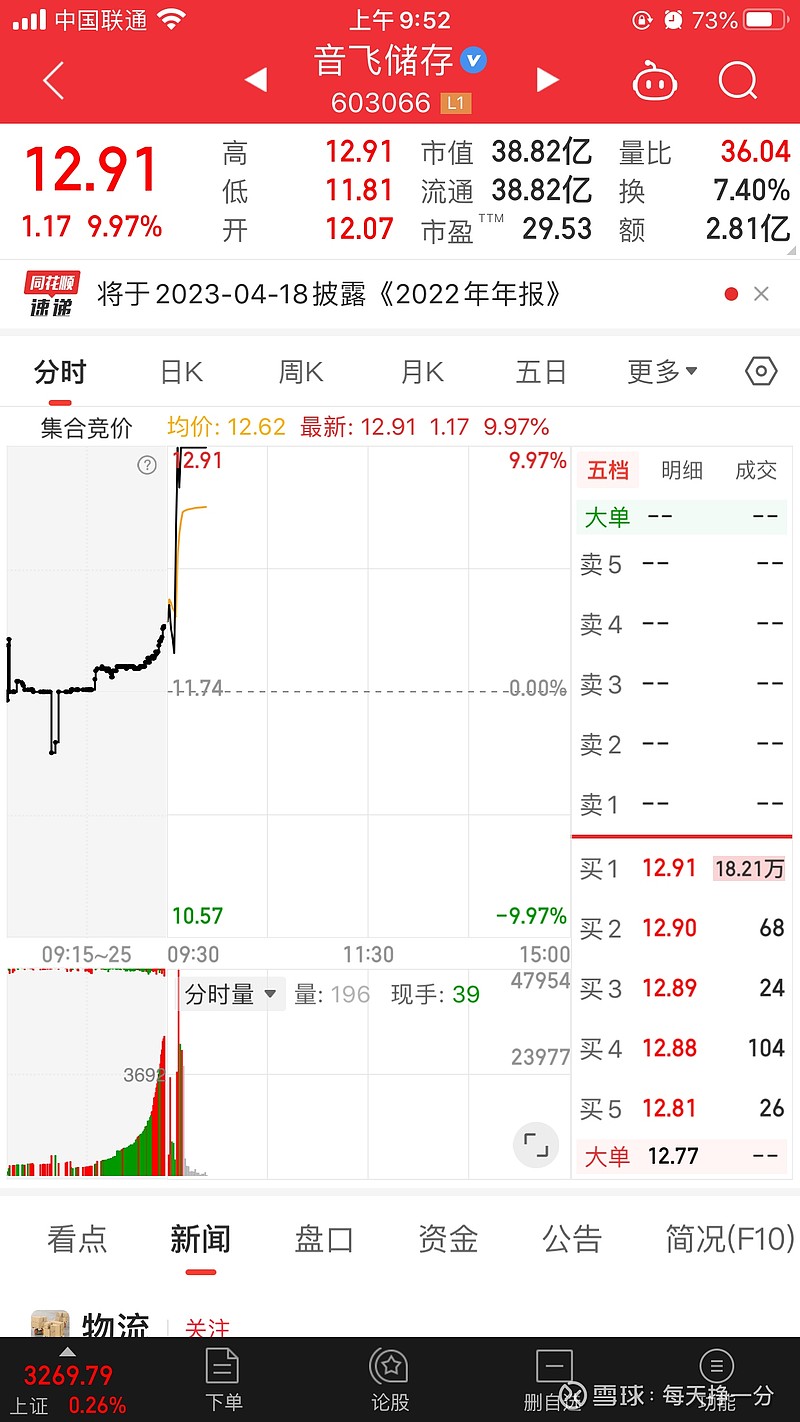Screen dimensions: 800x1422
Task: Switch to the previous stock with left triangle
Action: (x=256, y=80)
